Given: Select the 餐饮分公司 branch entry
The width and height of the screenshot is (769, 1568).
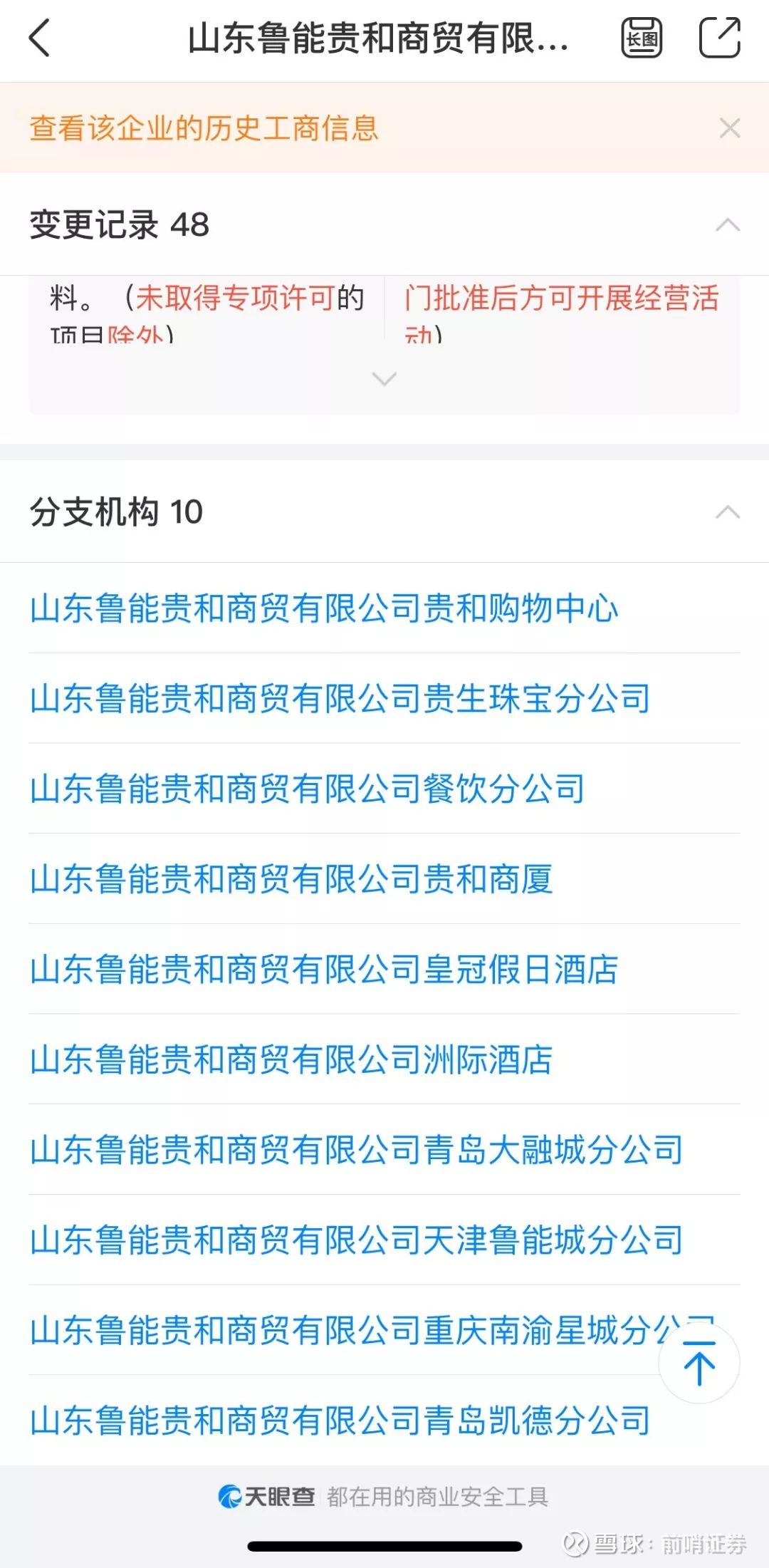Looking at the screenshot, I should (308, 789).
